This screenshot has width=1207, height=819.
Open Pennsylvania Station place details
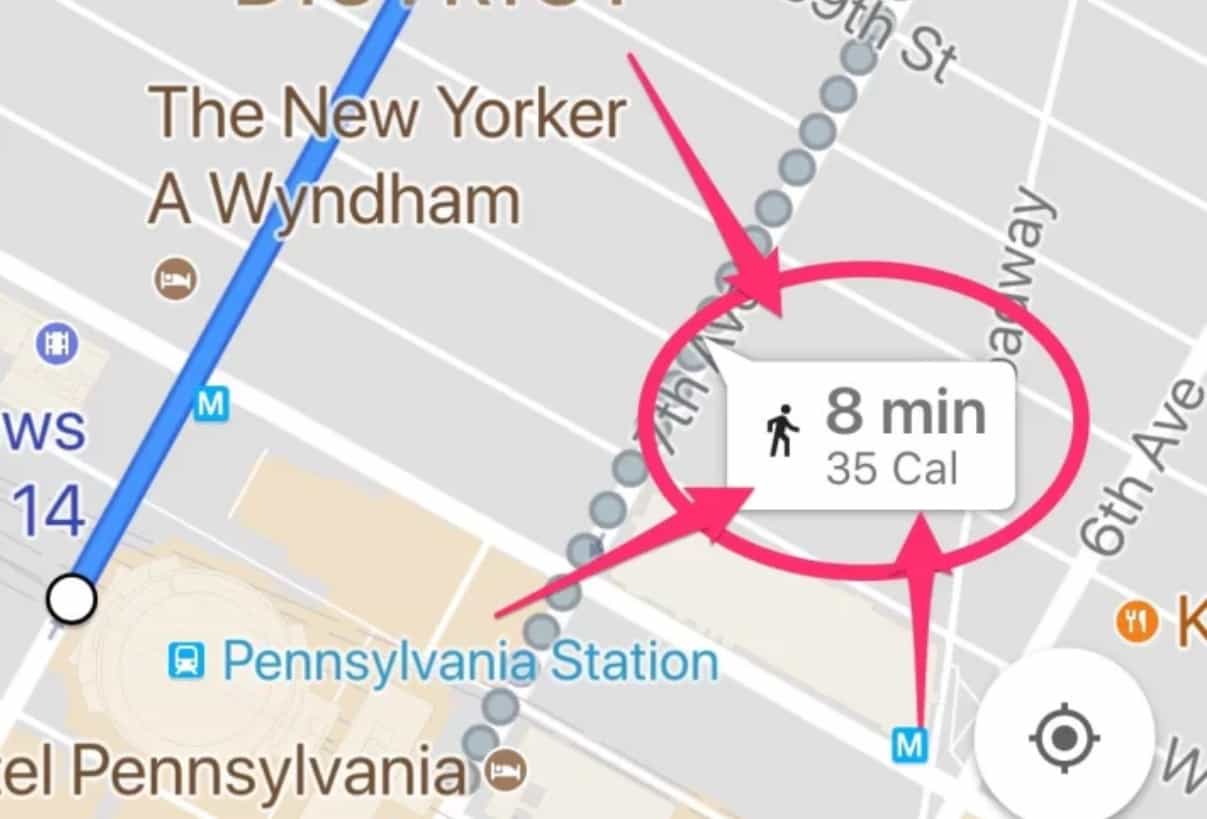[x=468, y=662]
